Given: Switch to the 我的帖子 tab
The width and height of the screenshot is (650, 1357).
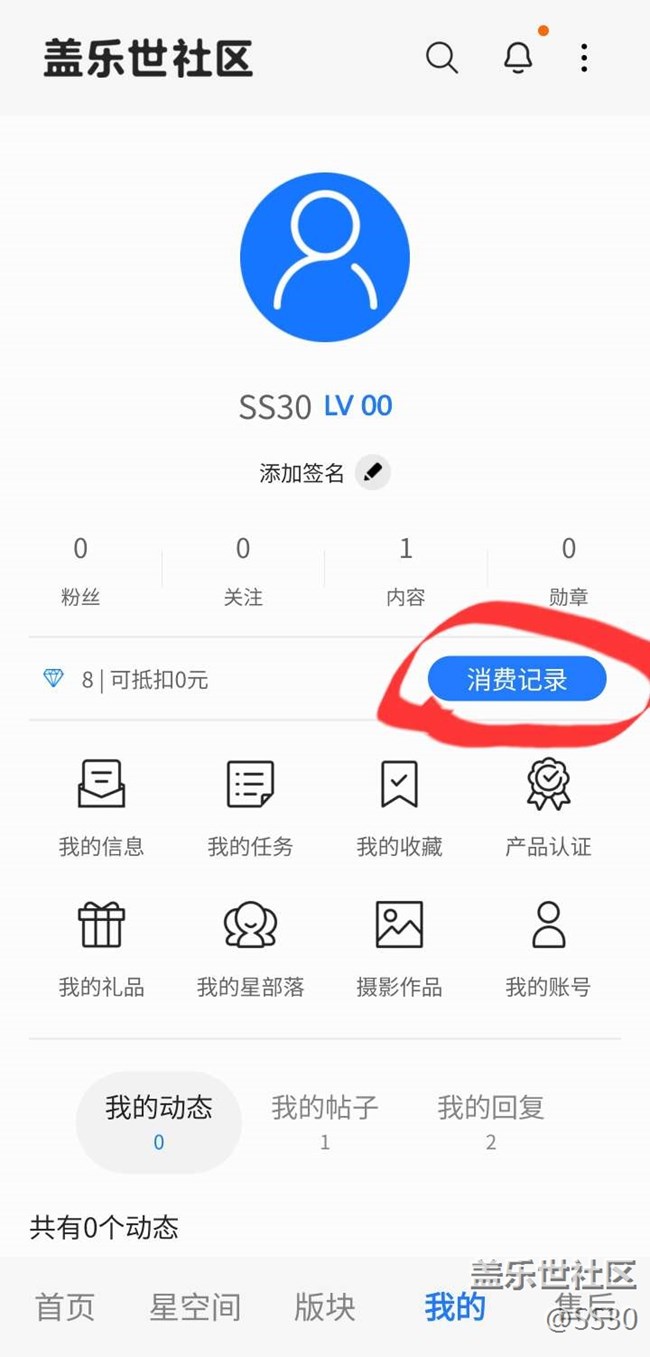Looking at the screenshot, I should (325, 1122).
